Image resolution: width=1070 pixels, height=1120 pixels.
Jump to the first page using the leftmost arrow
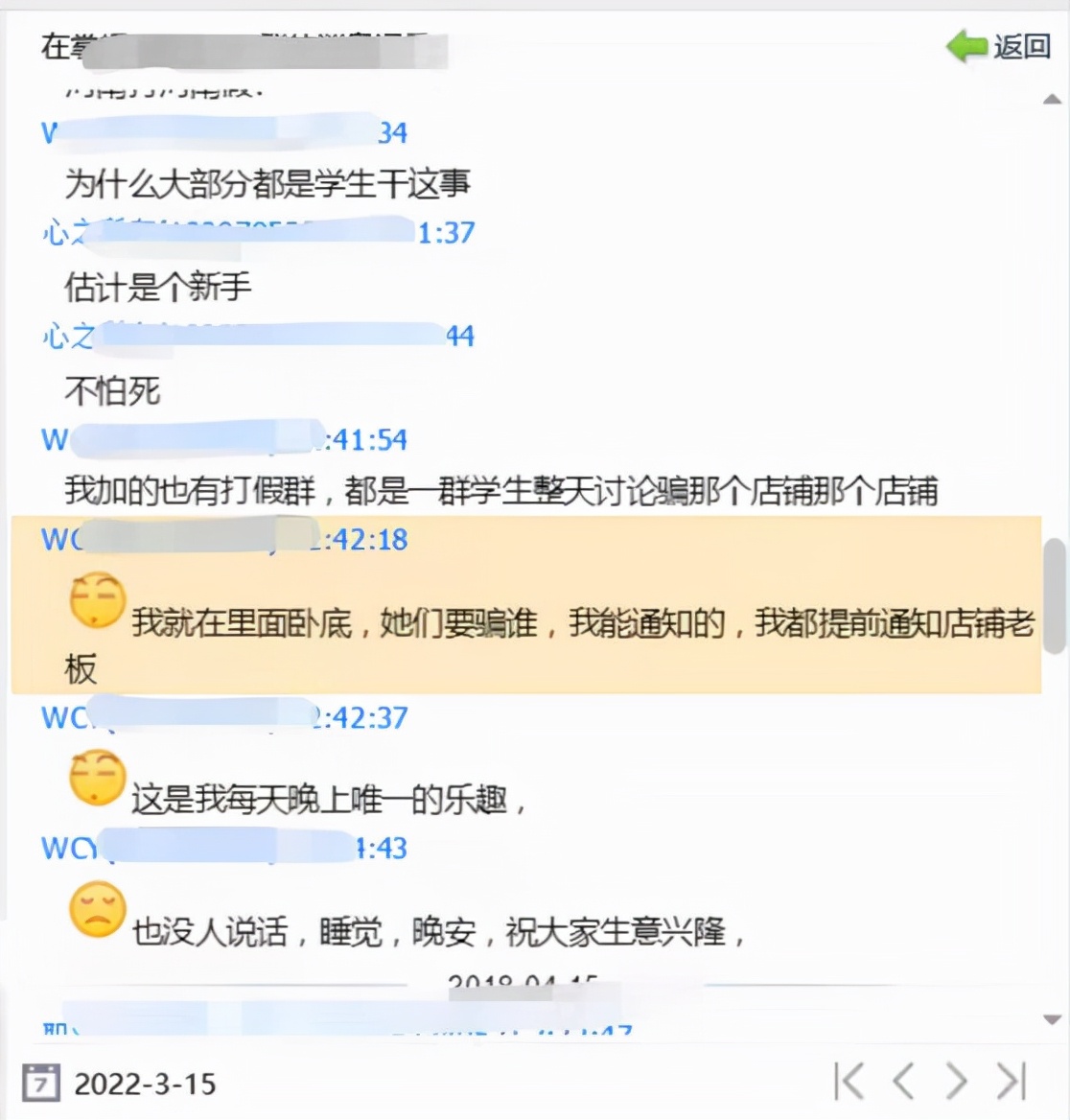pyautogui.click(x=849, y=1081)
